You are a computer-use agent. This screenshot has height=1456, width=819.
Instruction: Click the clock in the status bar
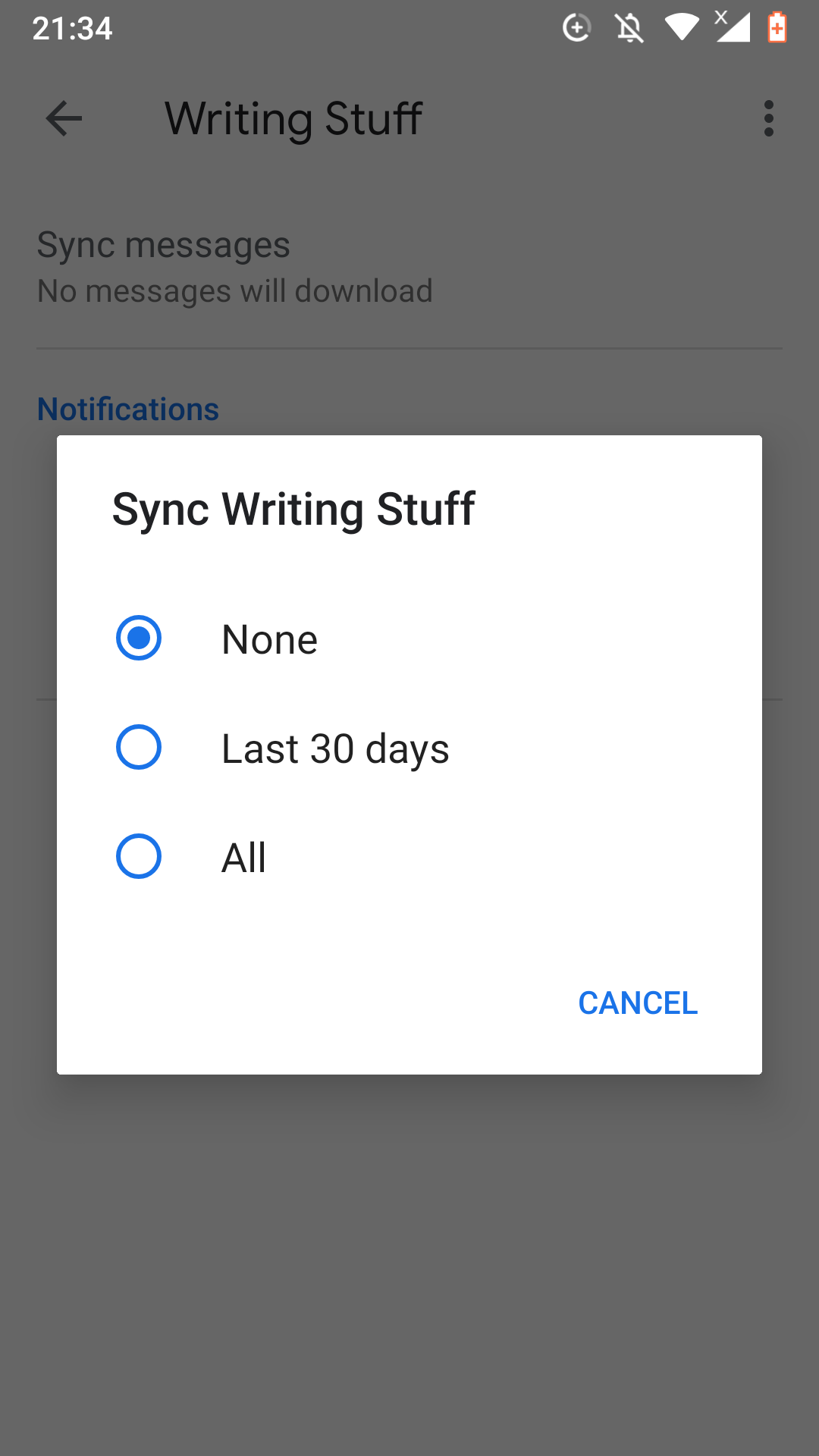pos(74,28)
